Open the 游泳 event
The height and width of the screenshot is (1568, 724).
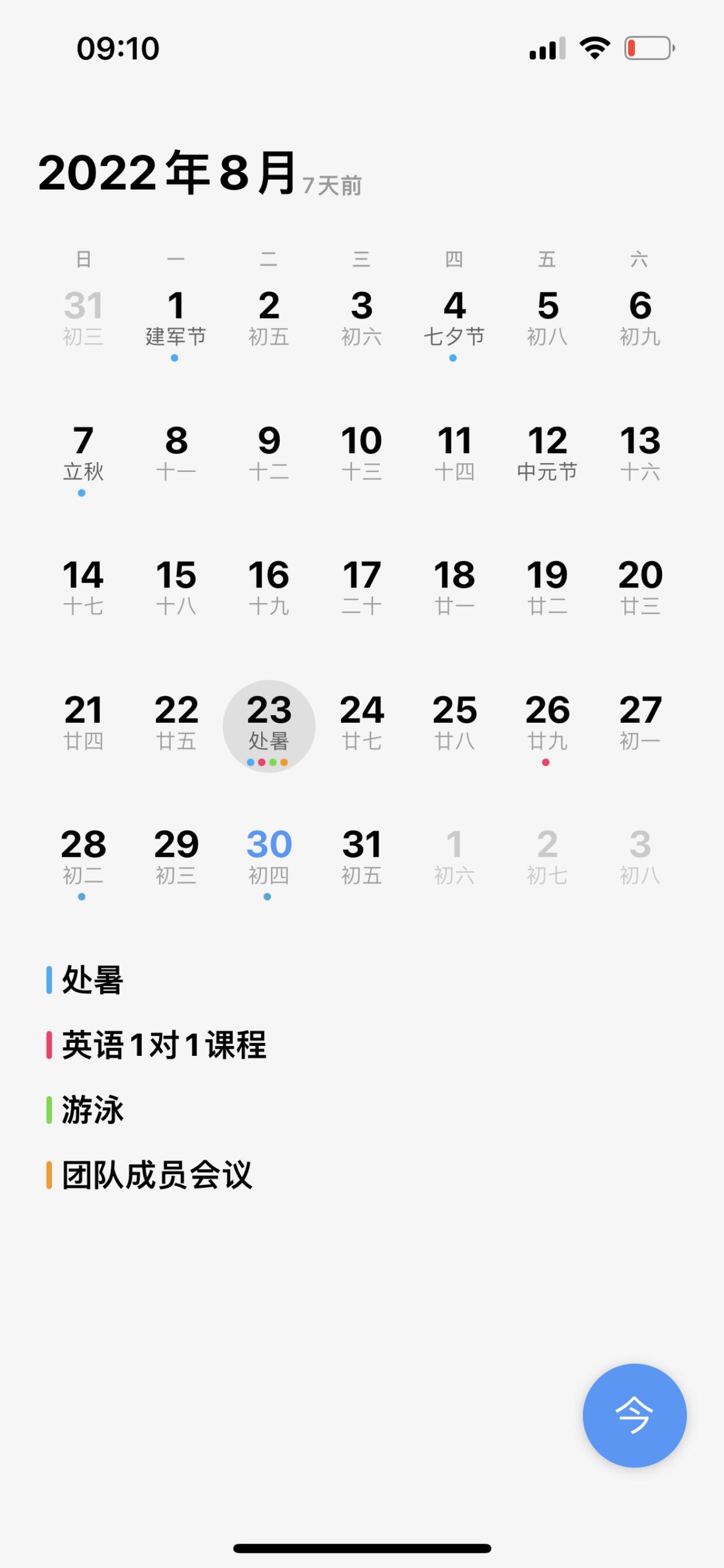point(93,1109)
